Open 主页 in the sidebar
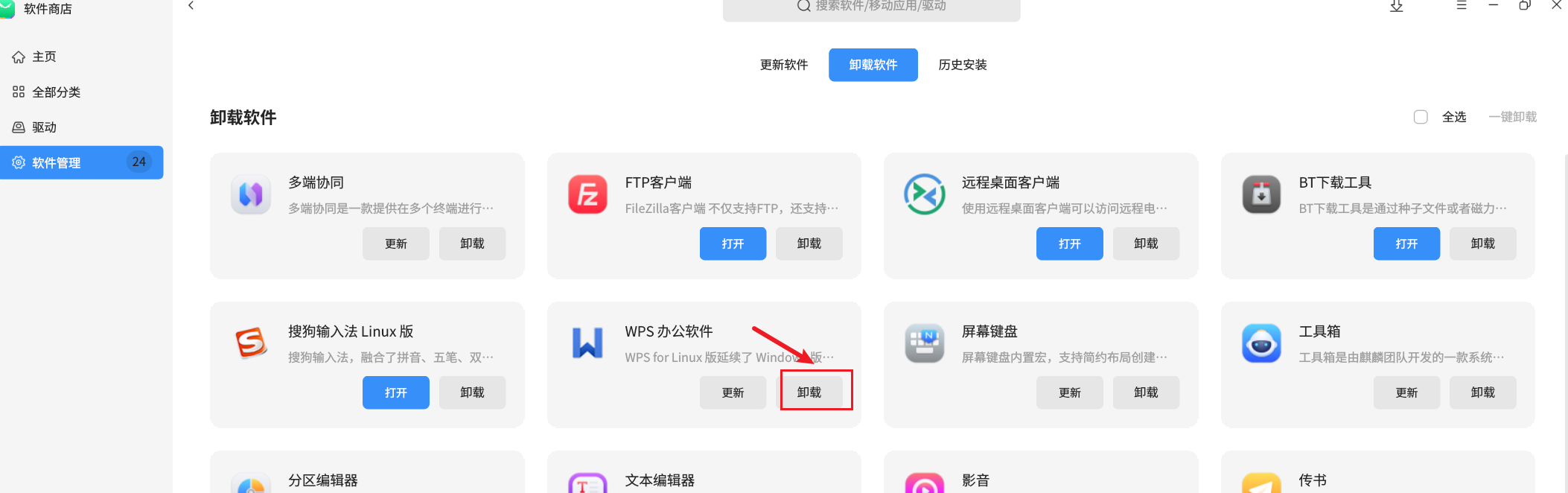This screenshot has height=493, width=1568. (45, 57)
